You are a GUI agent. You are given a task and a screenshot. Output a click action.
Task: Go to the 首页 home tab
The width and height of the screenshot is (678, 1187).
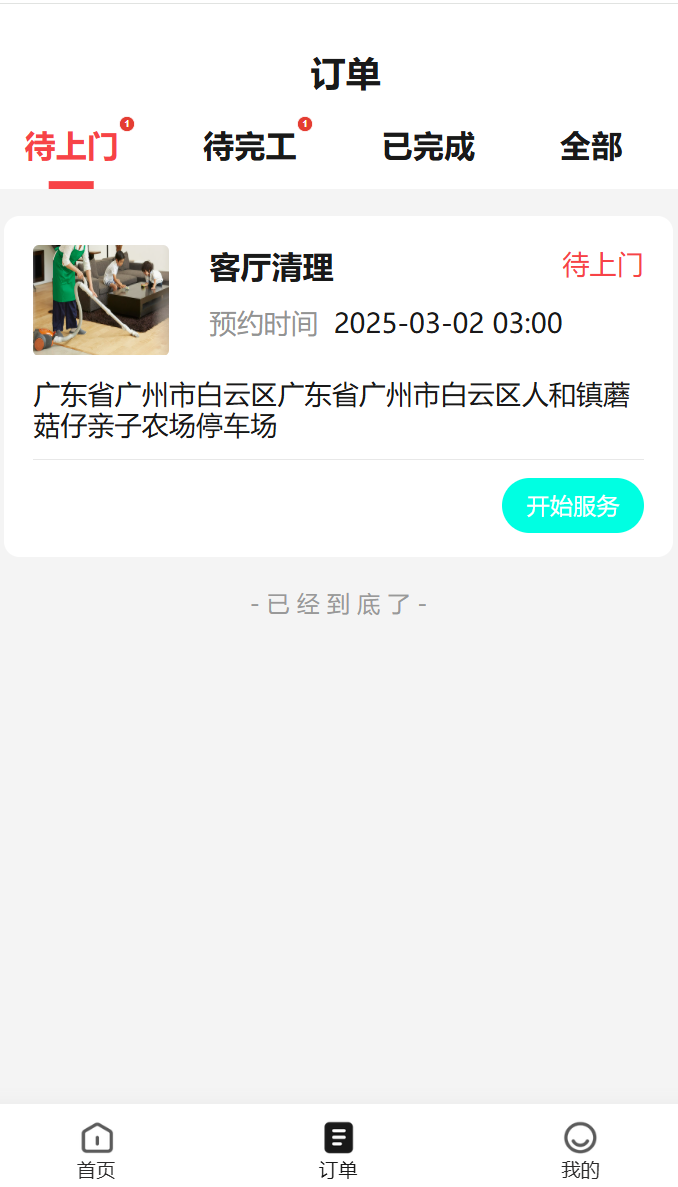click(96, 1149)
